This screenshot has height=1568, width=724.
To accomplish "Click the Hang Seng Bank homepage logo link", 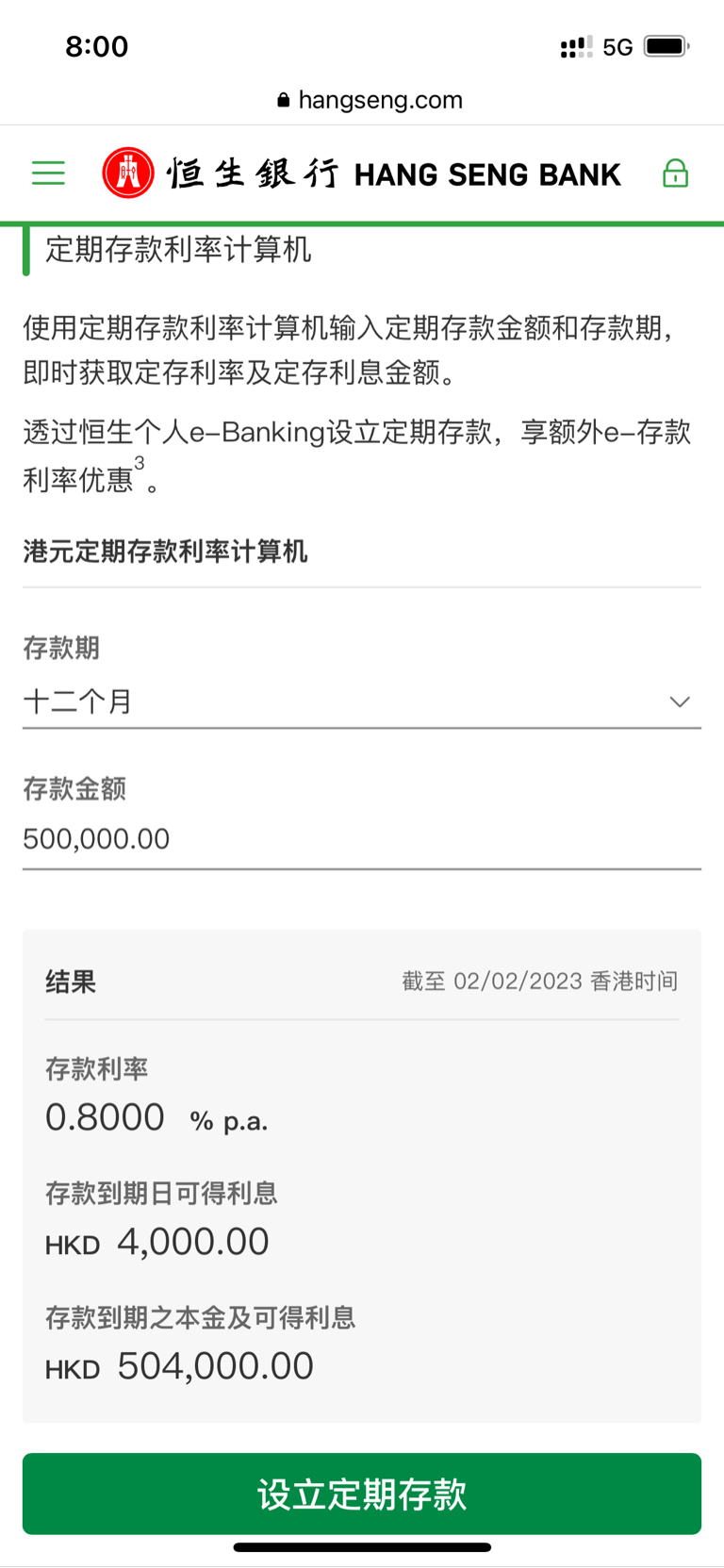I will [x=127, y=173].
